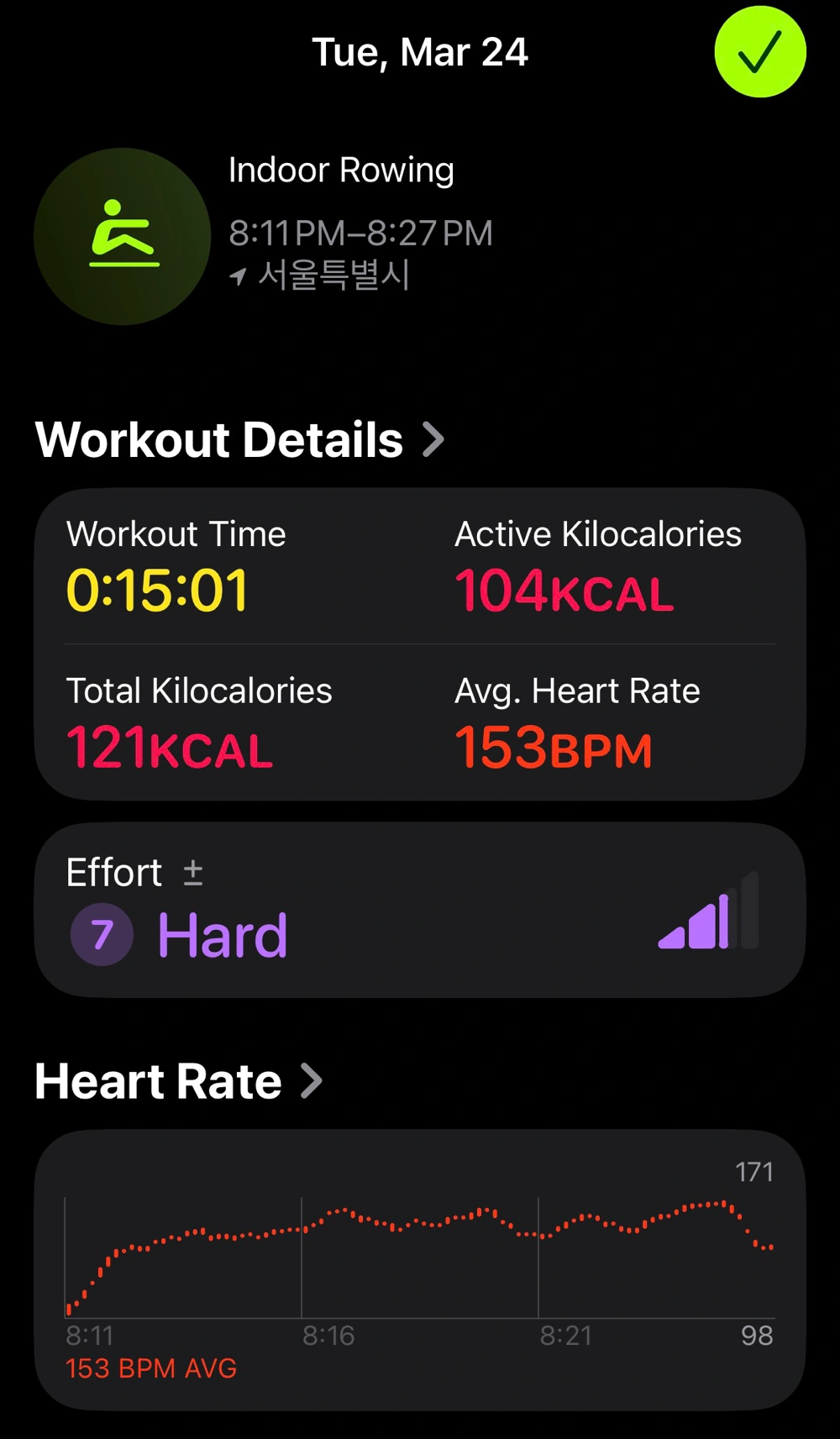
Task: Open the heart rate chart card
Action: click(420, 1268)
